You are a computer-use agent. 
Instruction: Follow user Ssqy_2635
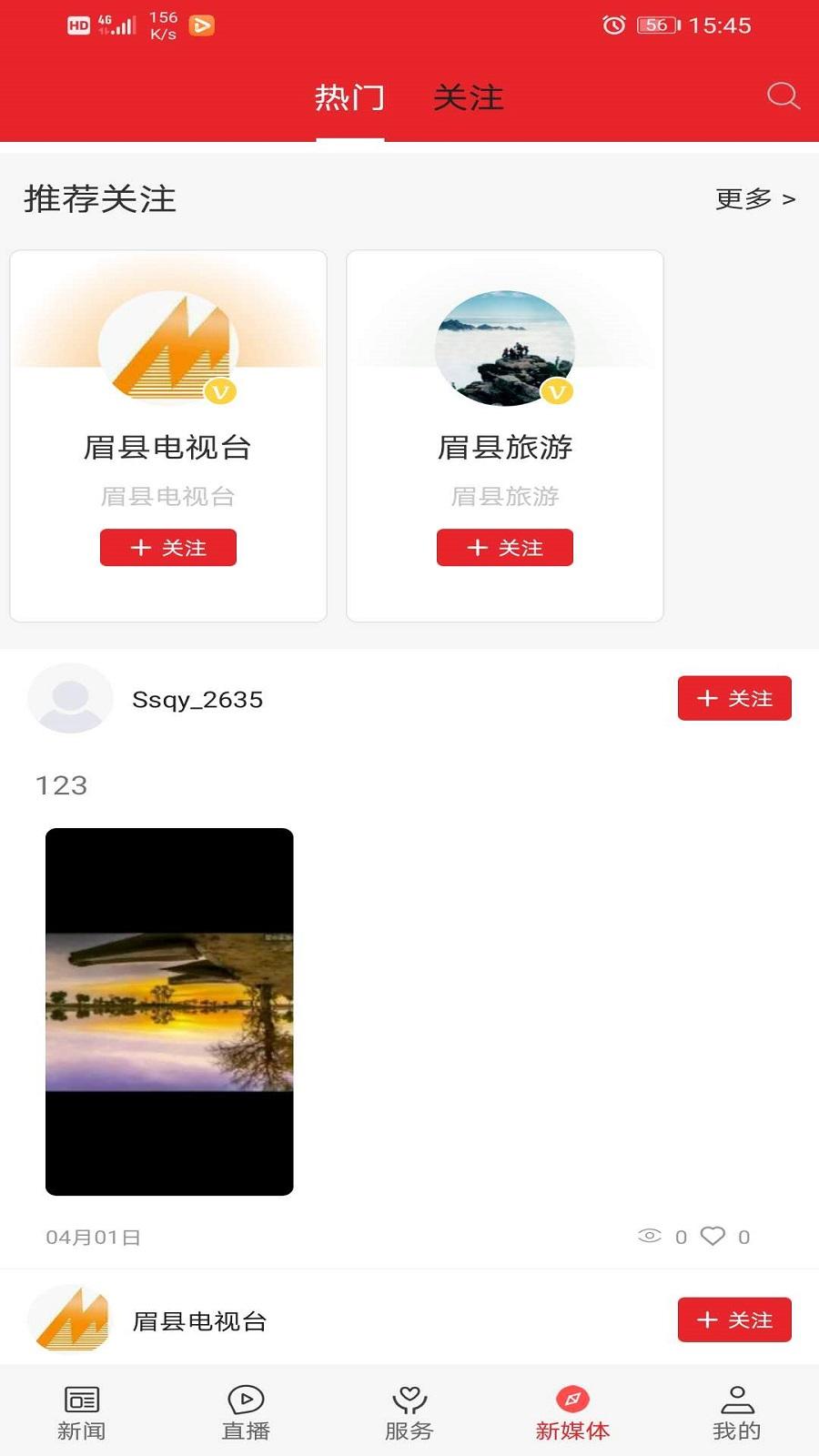click(734, 699)
